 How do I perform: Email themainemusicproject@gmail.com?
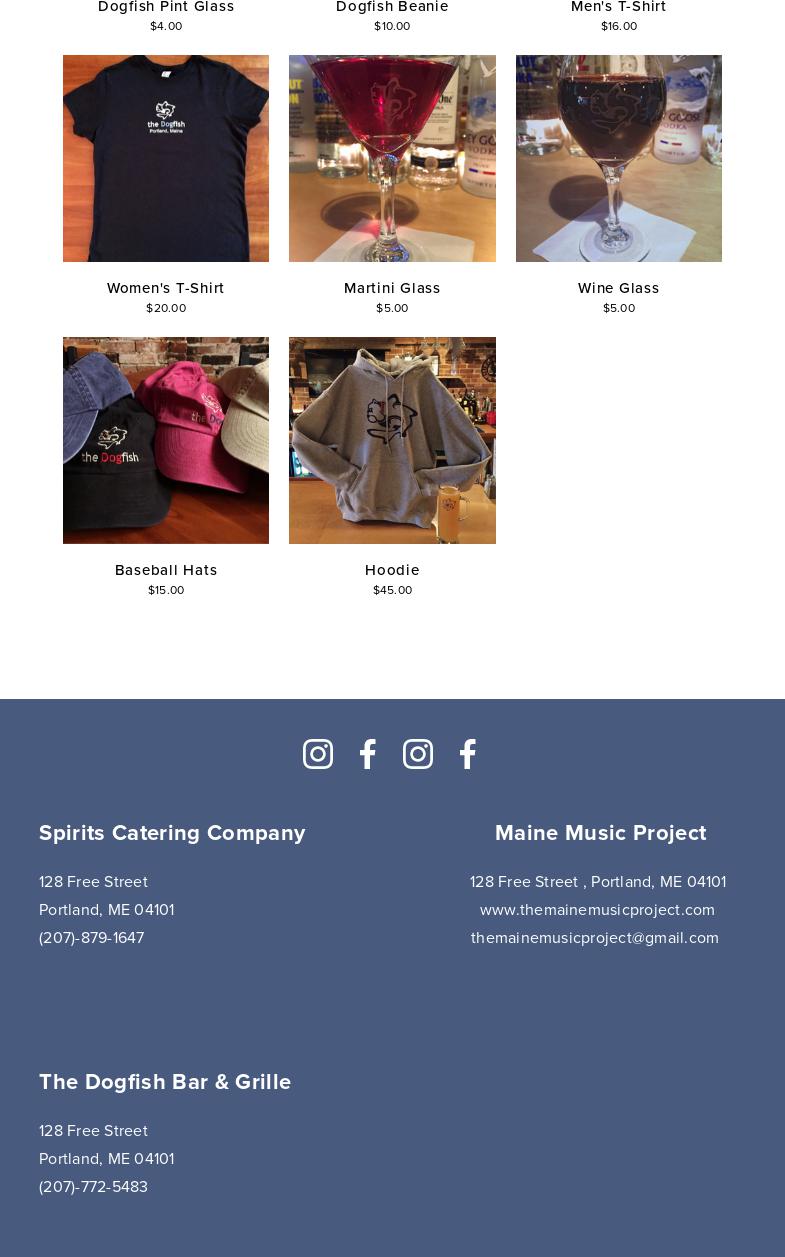coord(595,938)
